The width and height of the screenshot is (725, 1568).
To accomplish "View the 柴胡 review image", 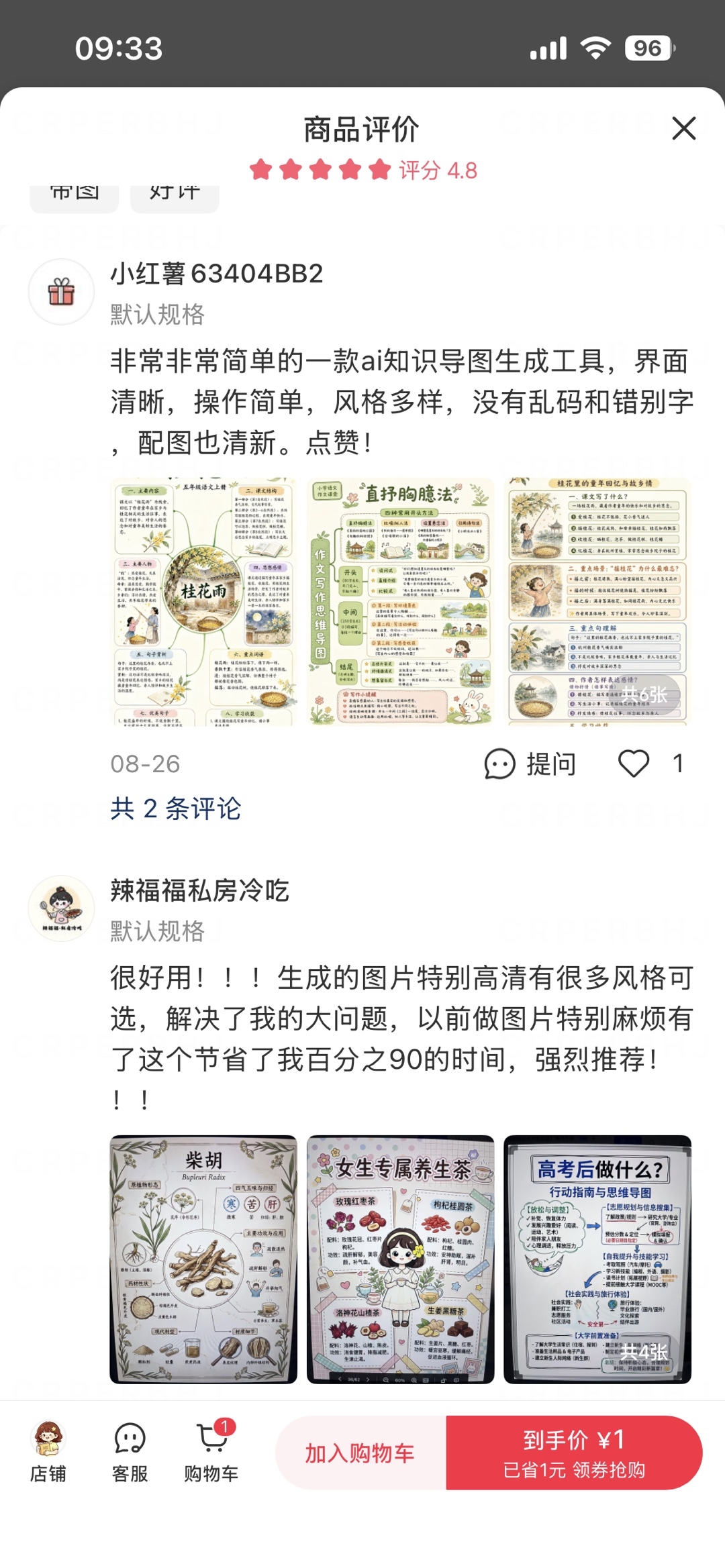I will pos(203,1259).
